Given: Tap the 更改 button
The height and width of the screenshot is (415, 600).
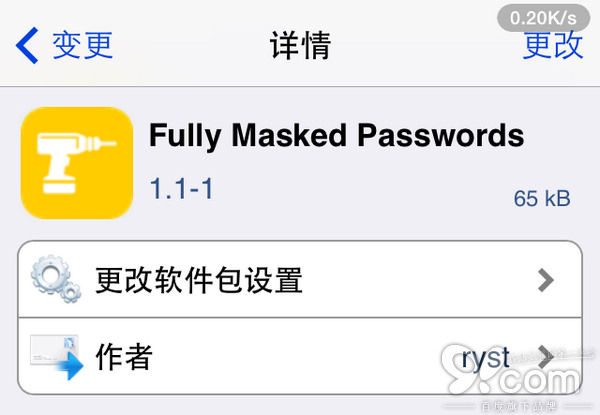Looking at the screenshot, I should point(551,45).
